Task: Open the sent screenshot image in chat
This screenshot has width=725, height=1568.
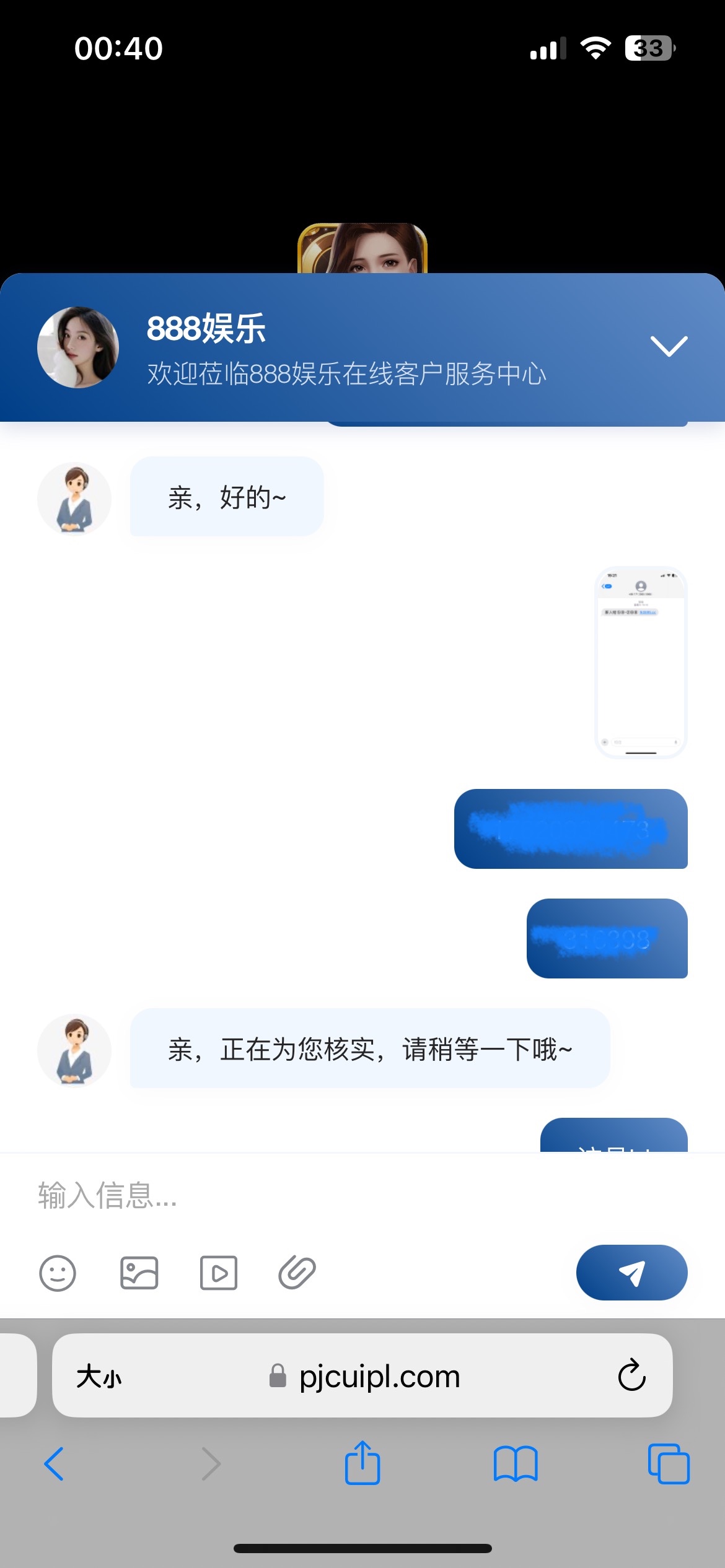Action: pos(641,661)
